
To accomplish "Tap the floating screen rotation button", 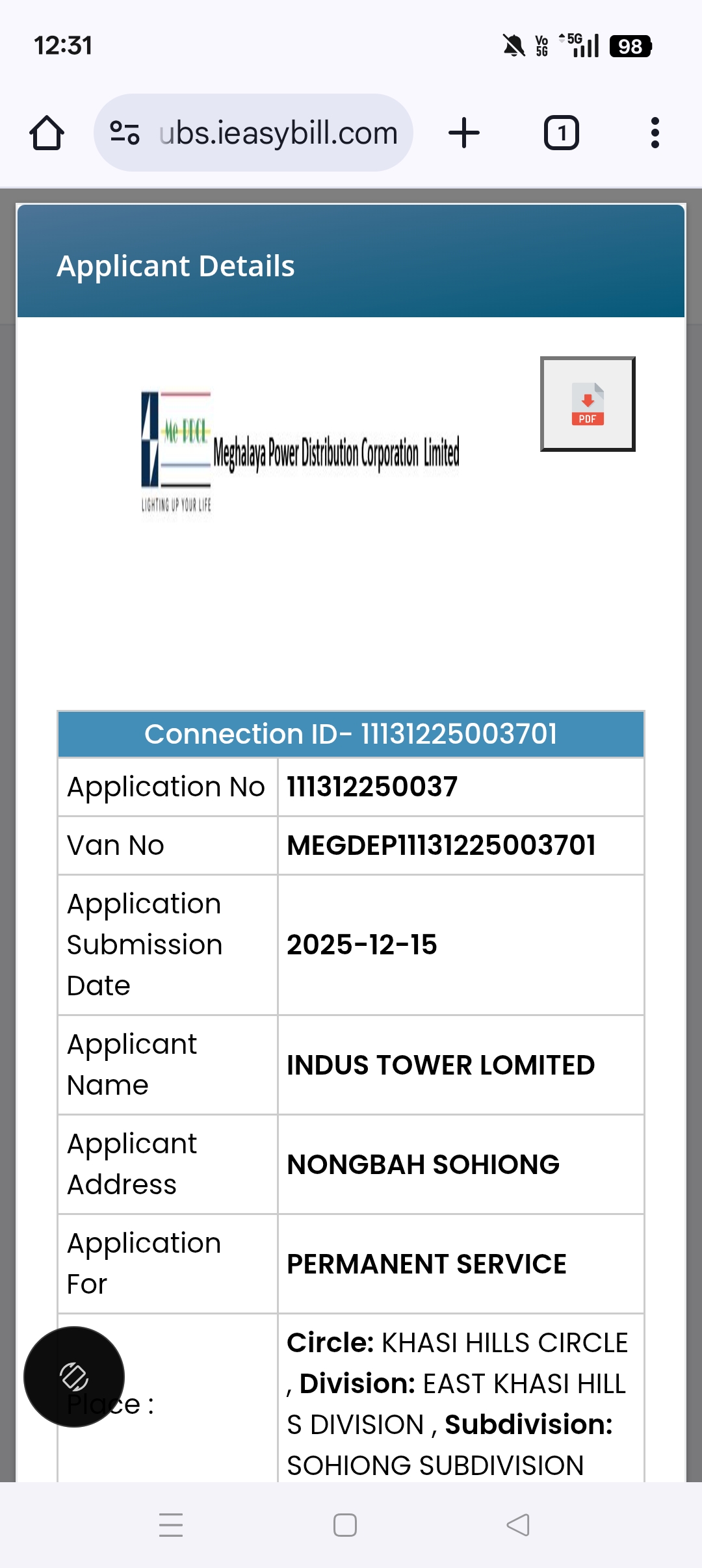I will pyautogui.click(x=74, y=1377).
